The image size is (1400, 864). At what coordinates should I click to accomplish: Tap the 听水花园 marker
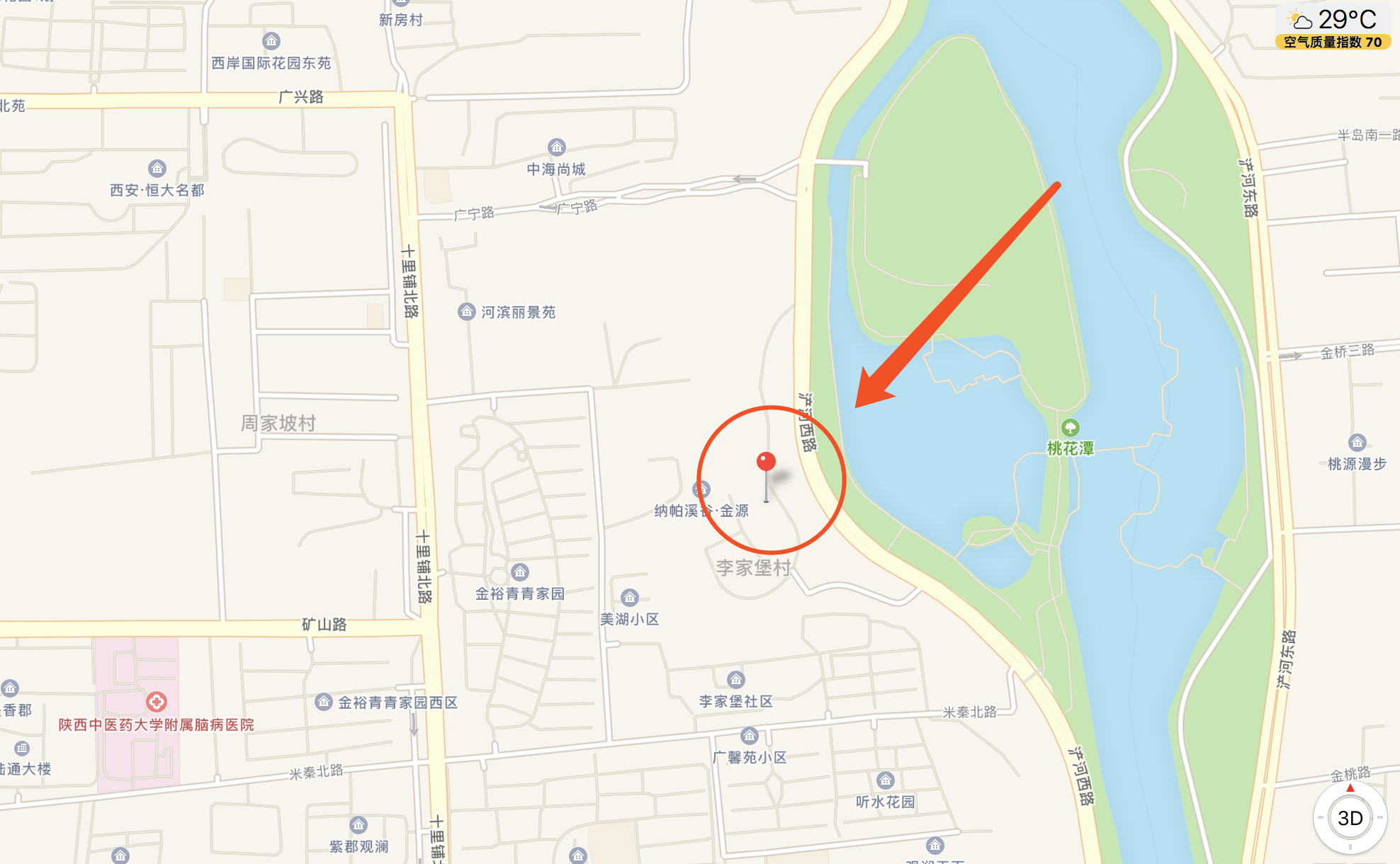885,780
